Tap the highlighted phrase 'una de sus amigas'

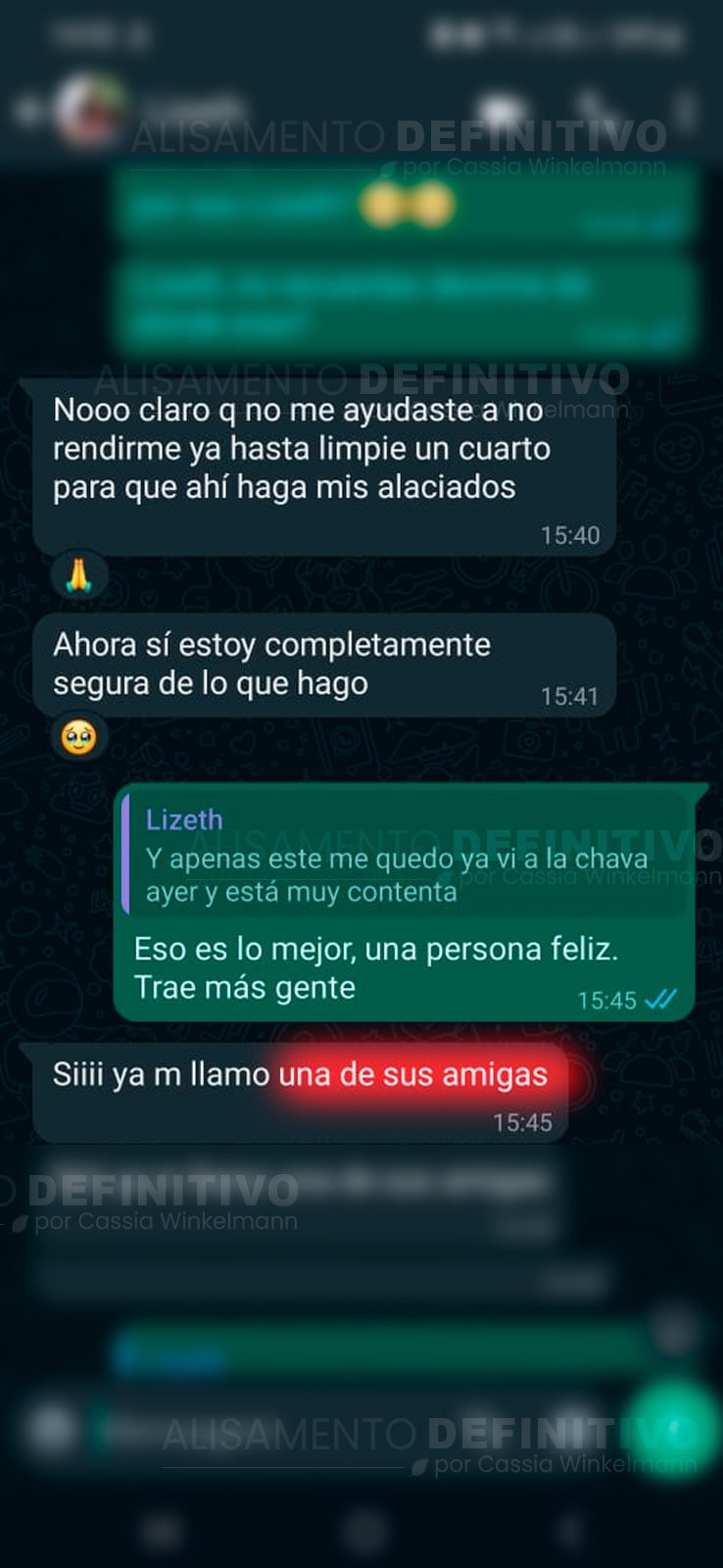[x=421, y=1074]
